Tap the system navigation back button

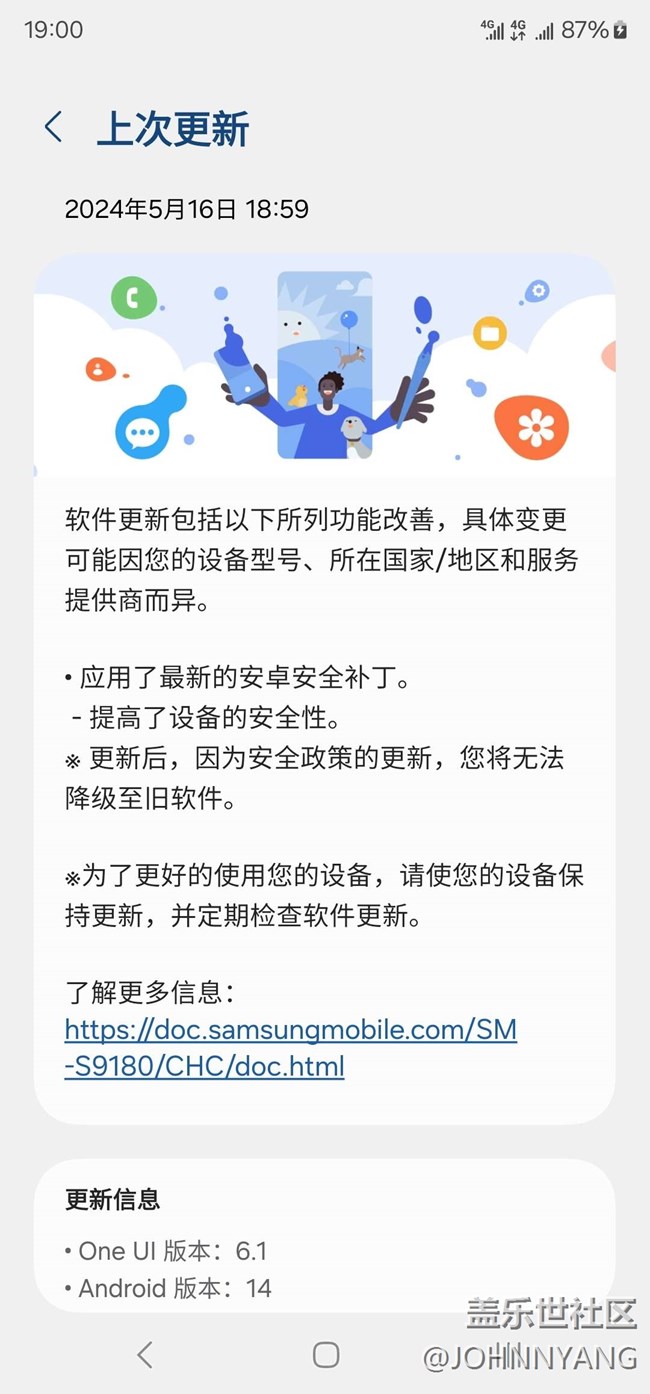pos(145,1355)
